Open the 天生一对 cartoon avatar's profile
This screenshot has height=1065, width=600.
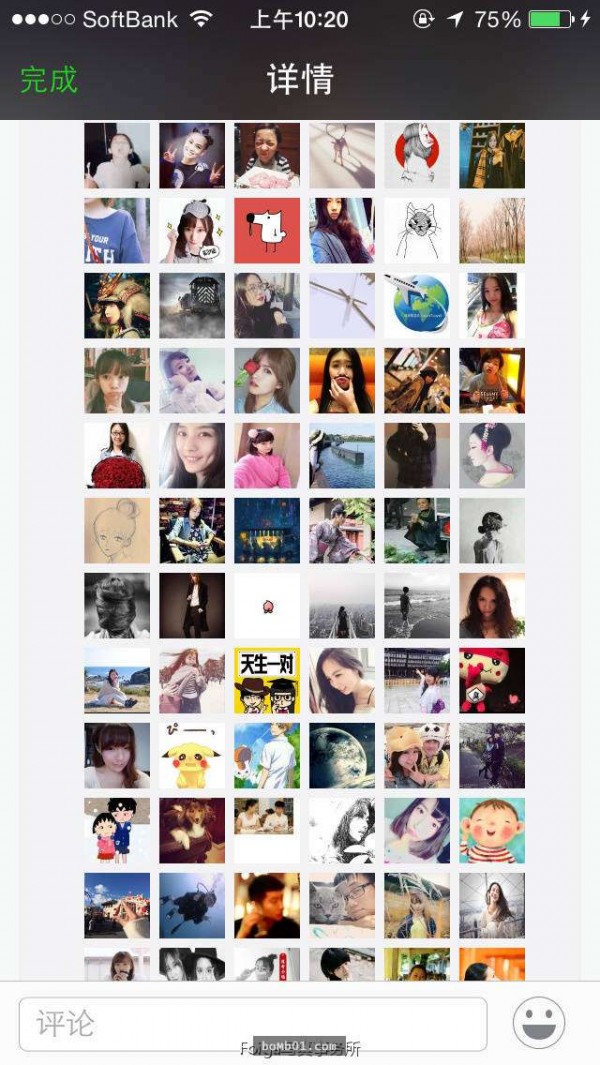pos(267,681)
